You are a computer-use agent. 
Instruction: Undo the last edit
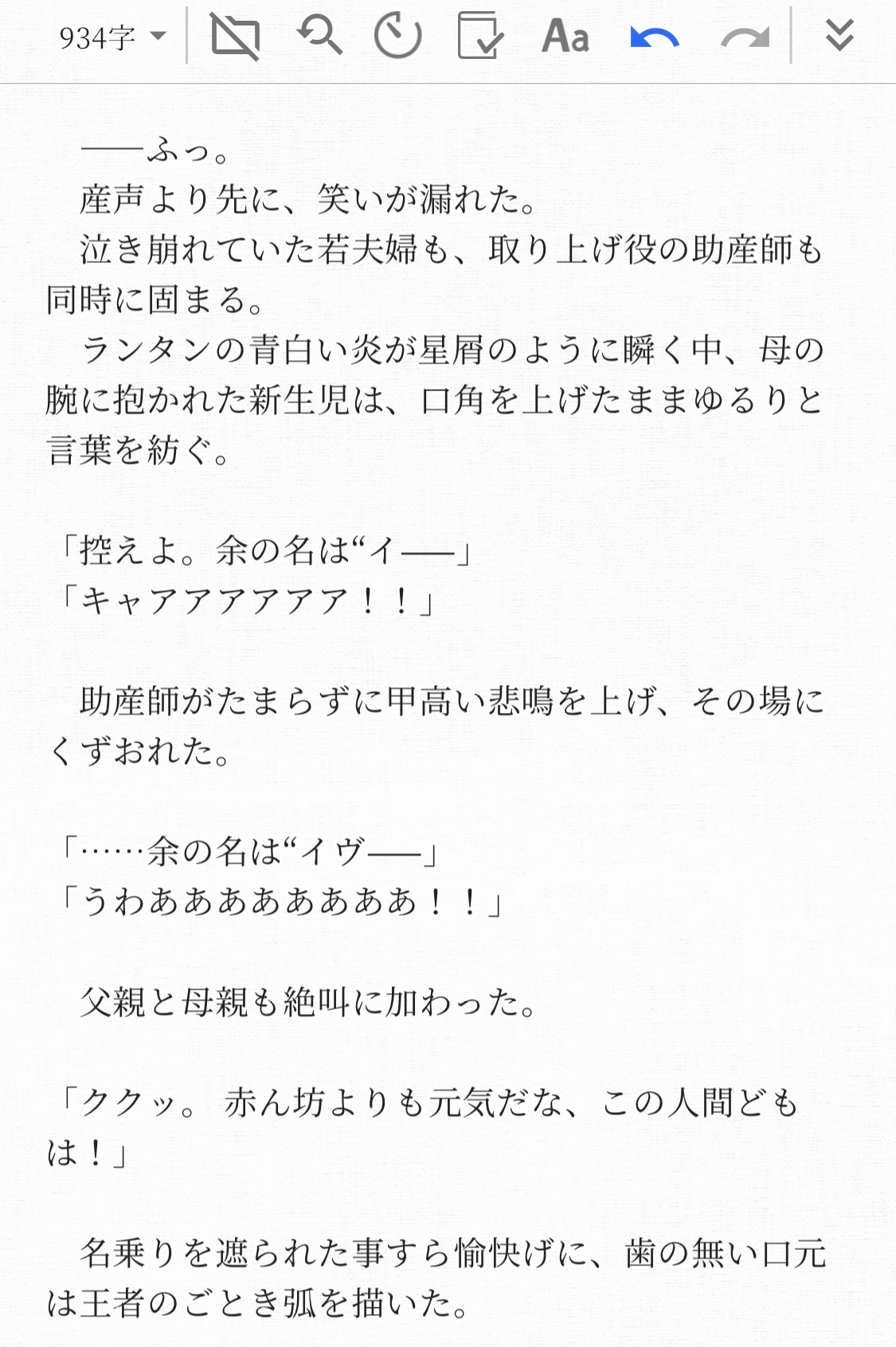(x=655, y=37)
